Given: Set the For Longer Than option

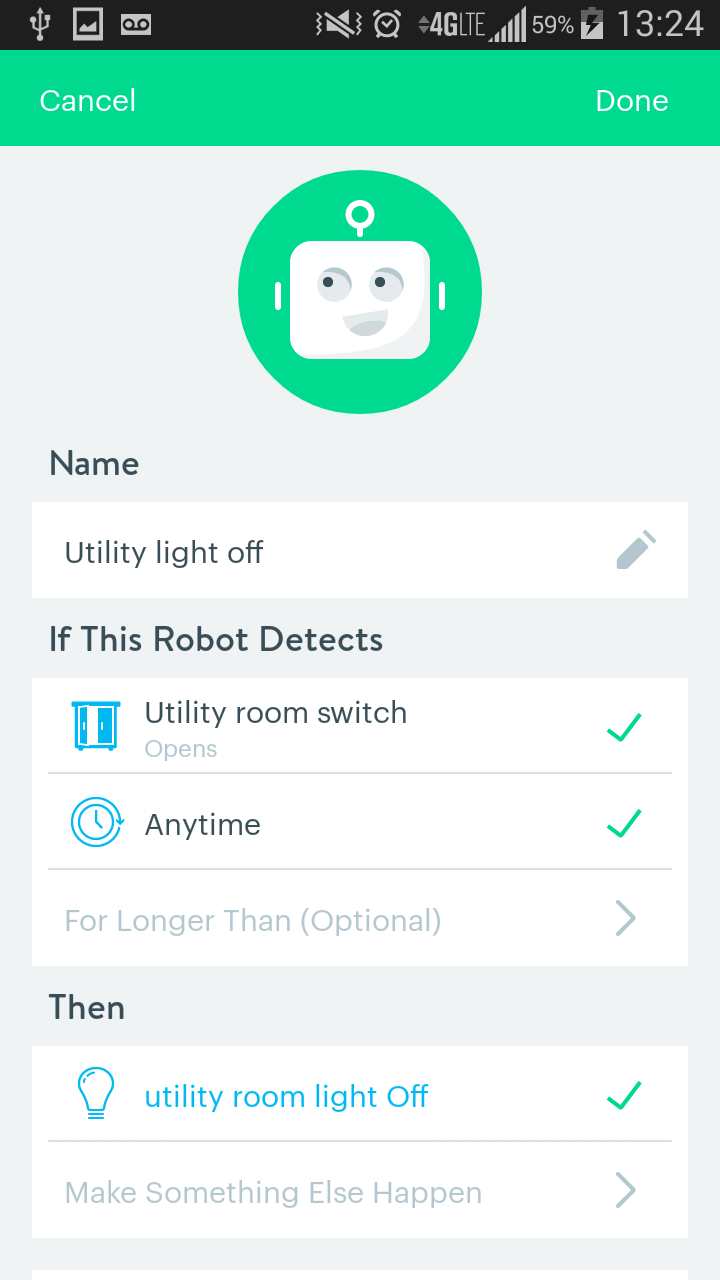Looking at the screenshot, I should tap(360, 919).
